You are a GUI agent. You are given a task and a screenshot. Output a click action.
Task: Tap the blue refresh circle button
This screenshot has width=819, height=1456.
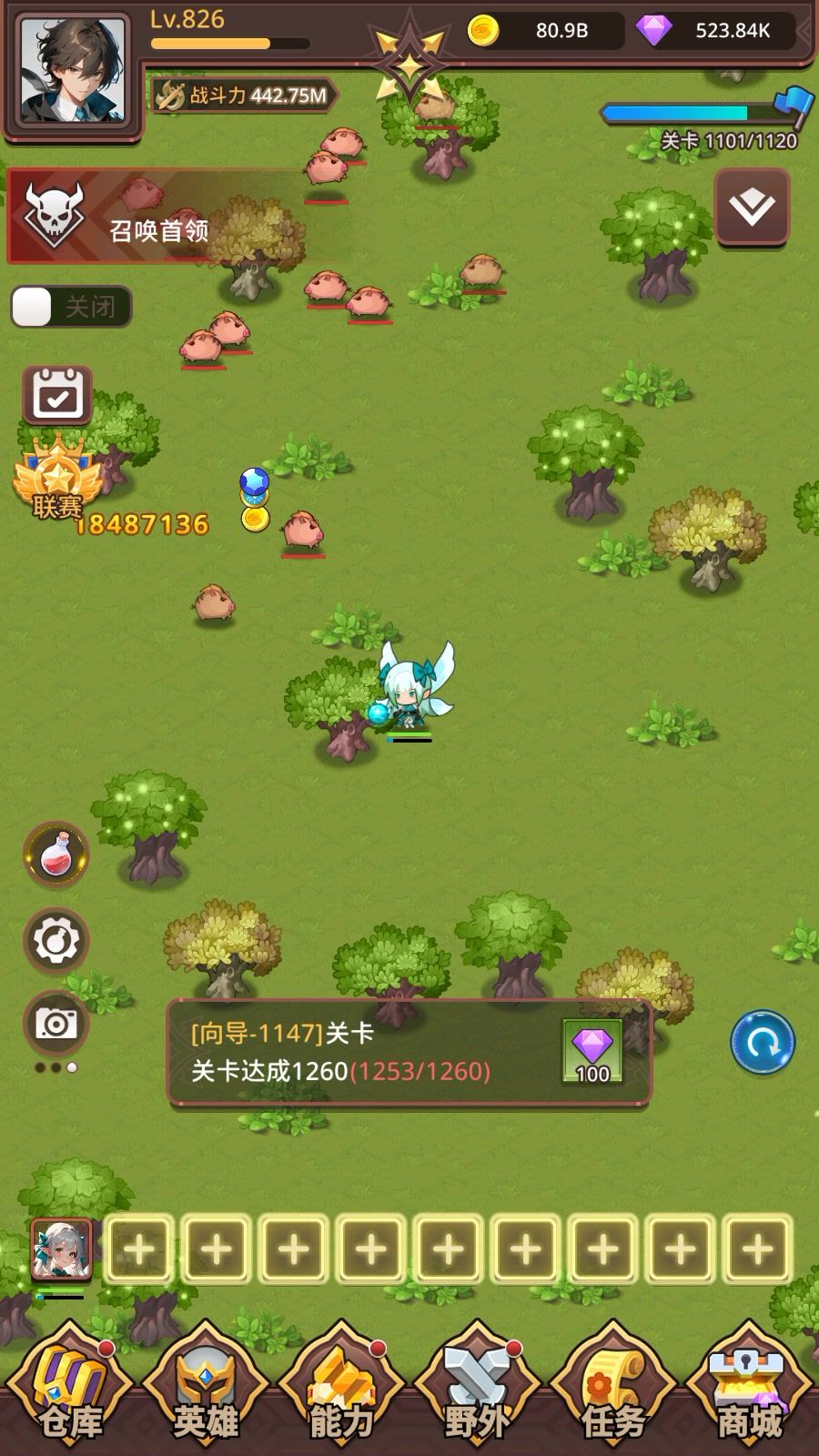[x=763, y=1042]
